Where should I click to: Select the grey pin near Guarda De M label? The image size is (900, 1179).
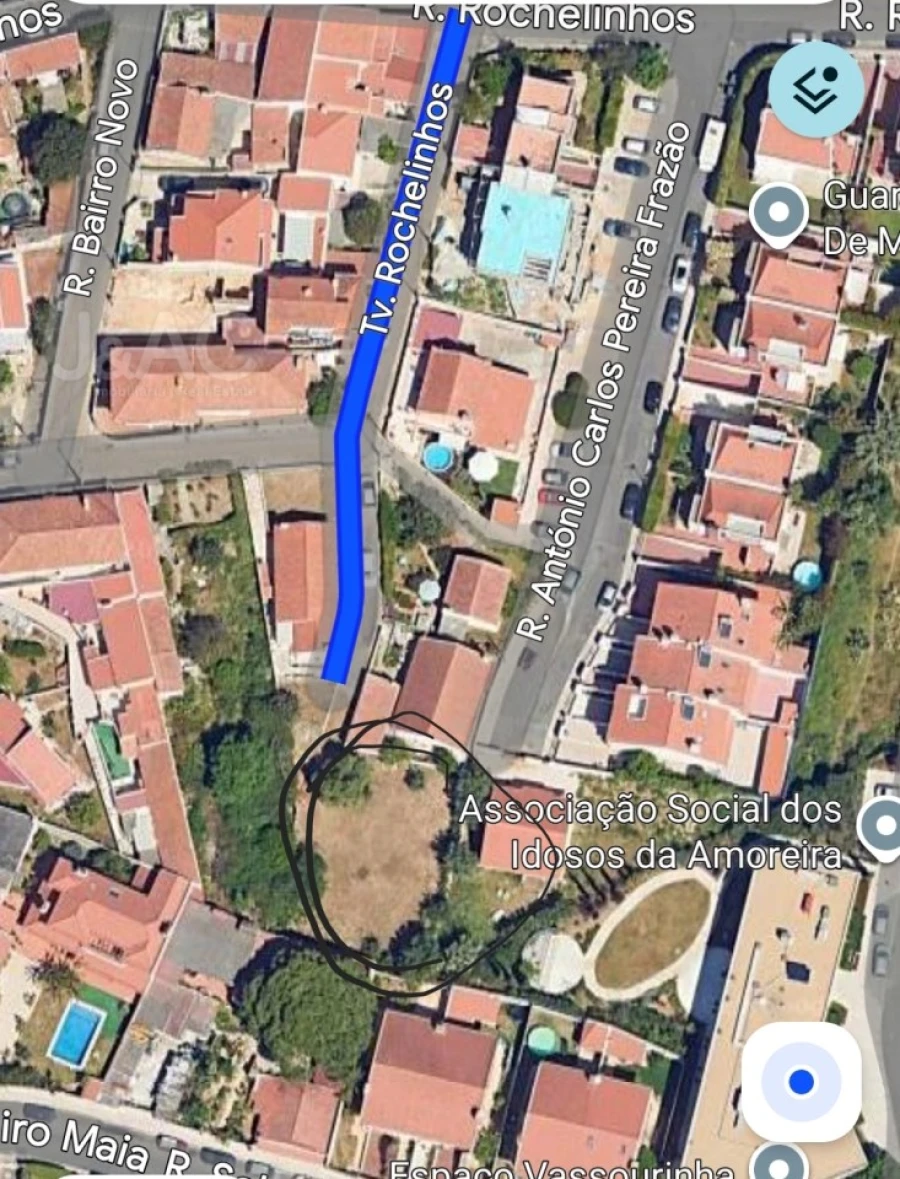(779, 212)
